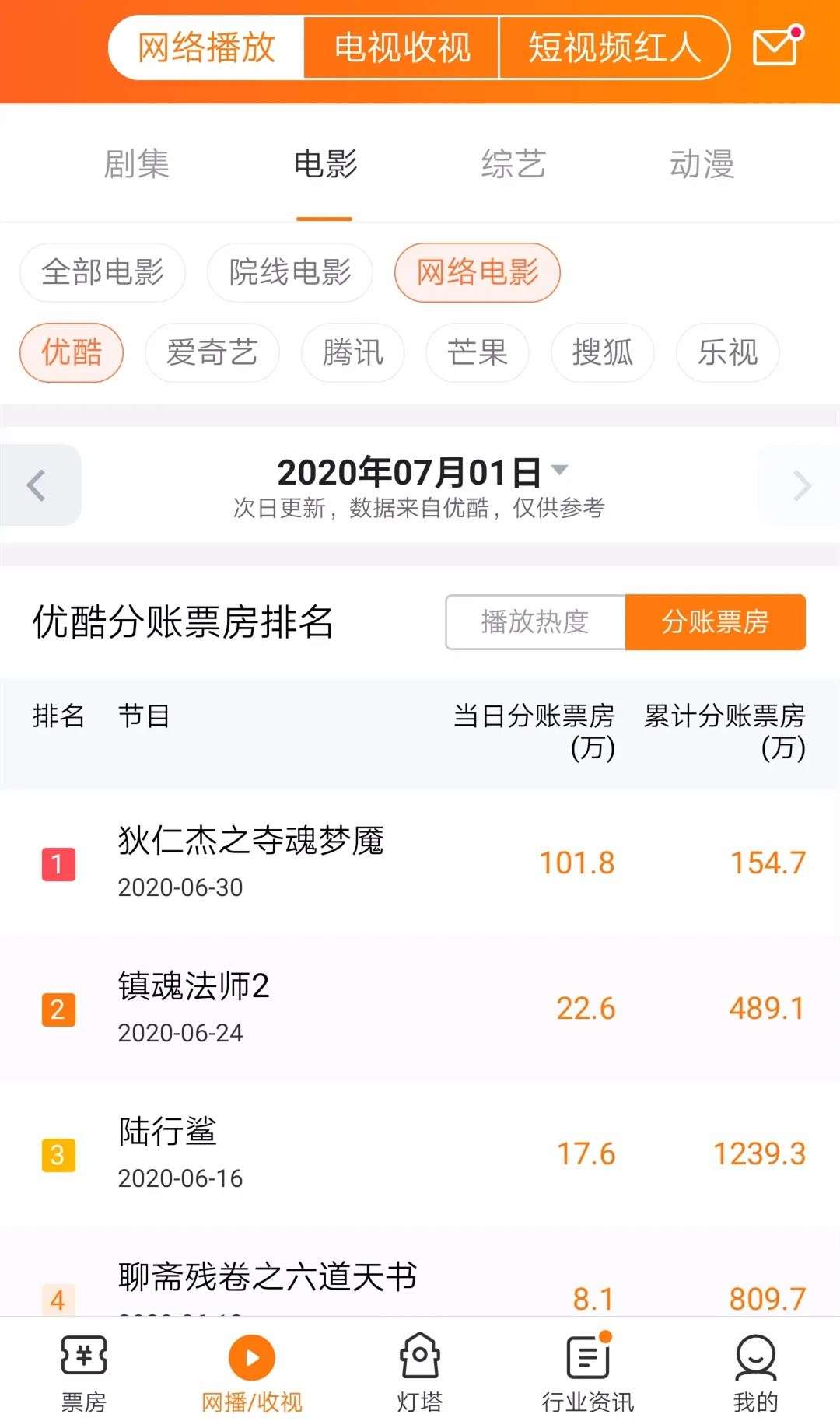Open the 综艺 tab

tap(513, 164)
